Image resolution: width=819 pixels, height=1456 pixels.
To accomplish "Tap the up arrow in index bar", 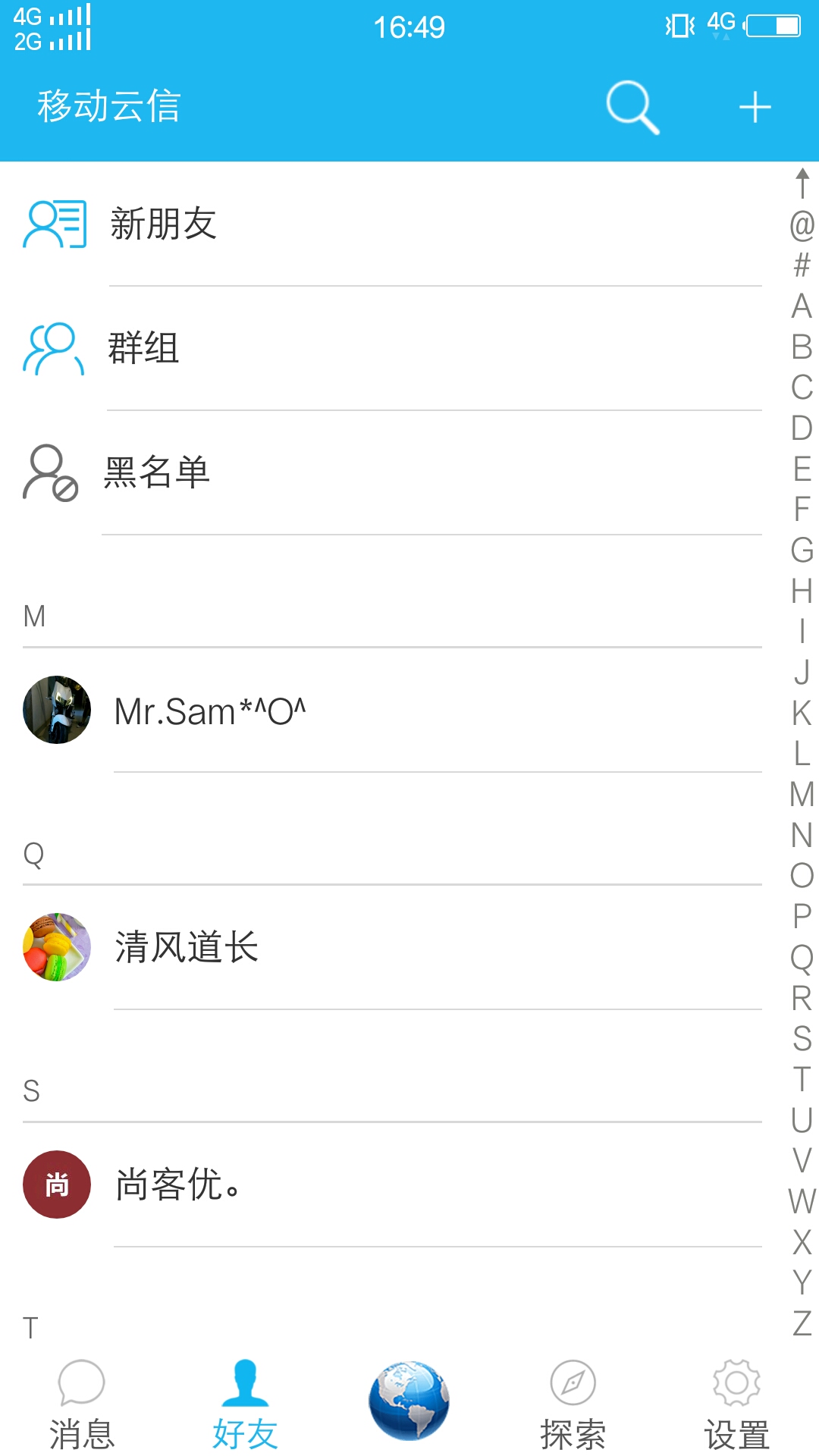I will point(802,184).
